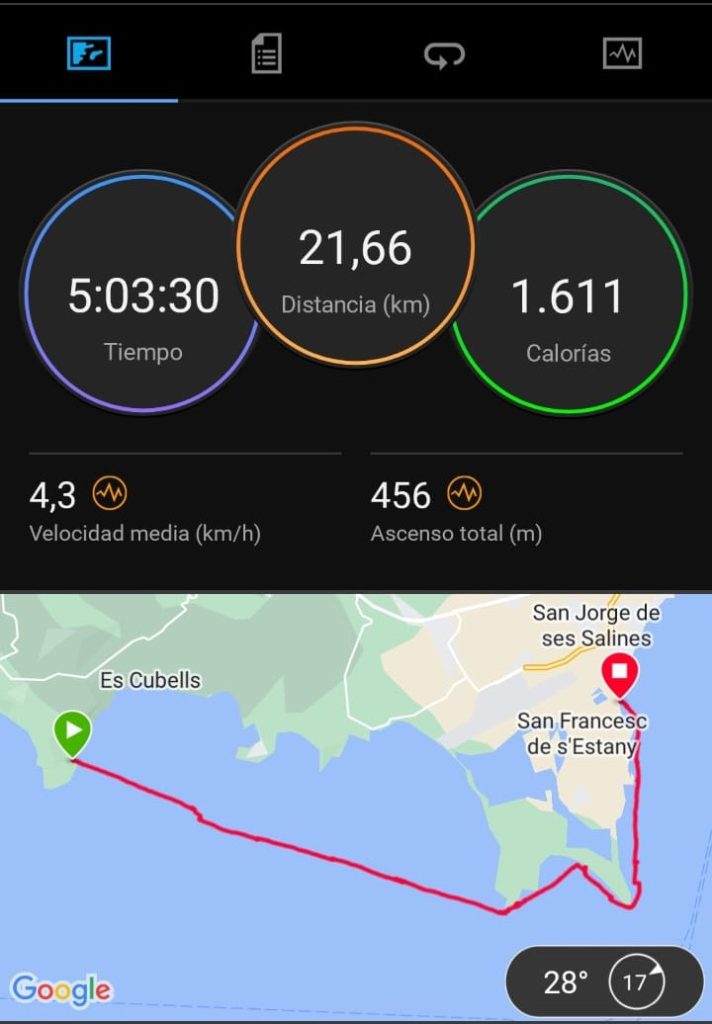Image resolution: width=712 pixels, height=1024 pixels.
Task: Open the charts tab
Action: pos(622,53)
